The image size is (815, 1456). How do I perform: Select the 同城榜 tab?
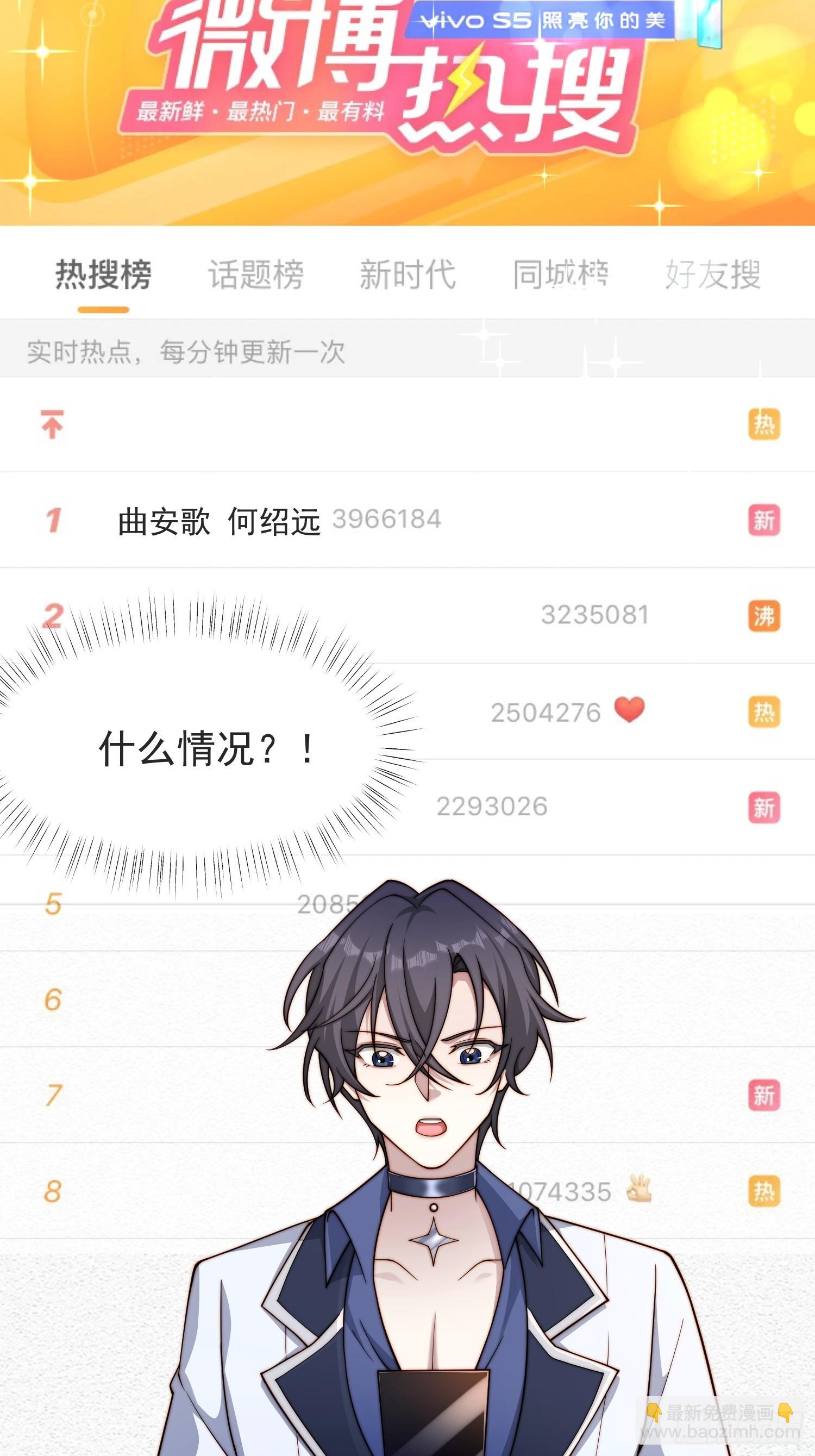click(x=560, y=273)
